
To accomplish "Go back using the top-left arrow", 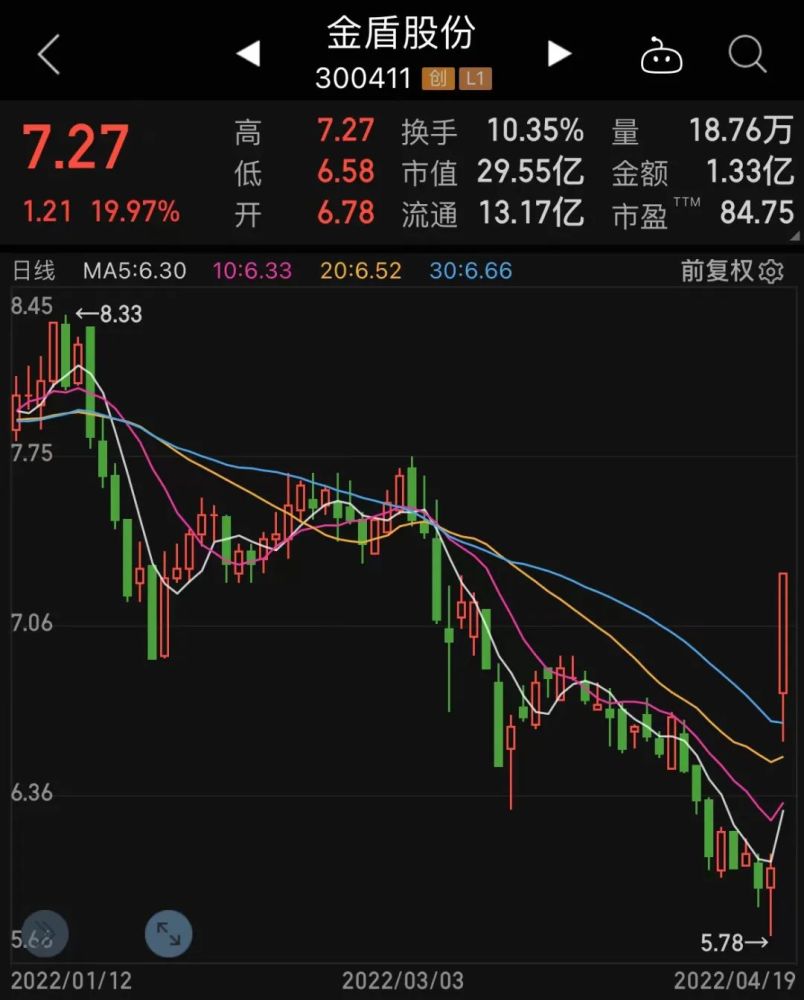I will click(48, 55).
